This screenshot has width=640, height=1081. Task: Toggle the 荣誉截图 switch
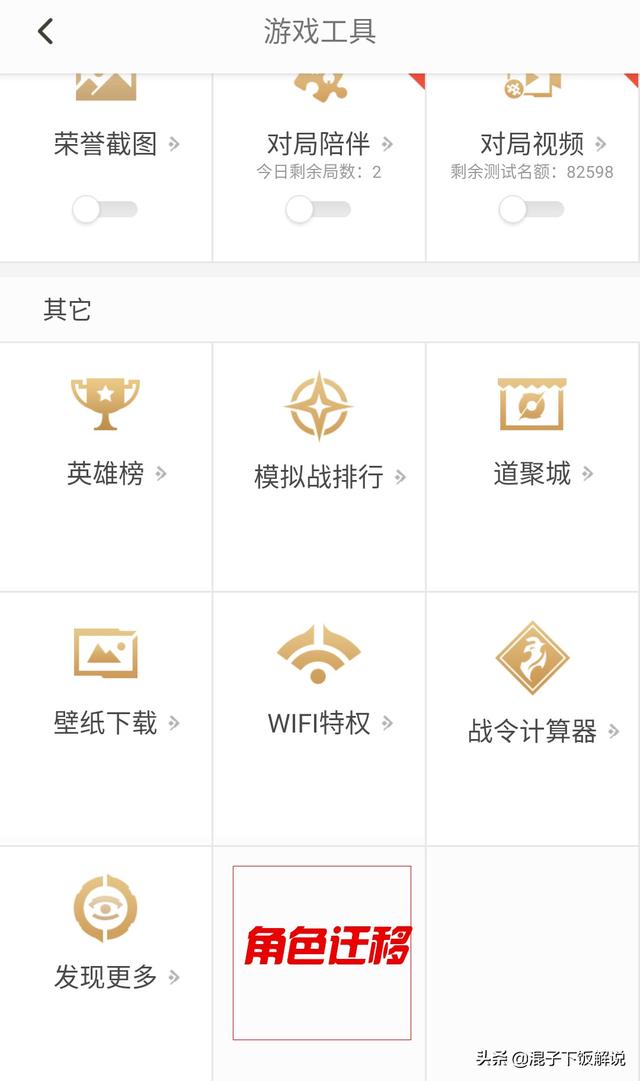click(106, 209)
